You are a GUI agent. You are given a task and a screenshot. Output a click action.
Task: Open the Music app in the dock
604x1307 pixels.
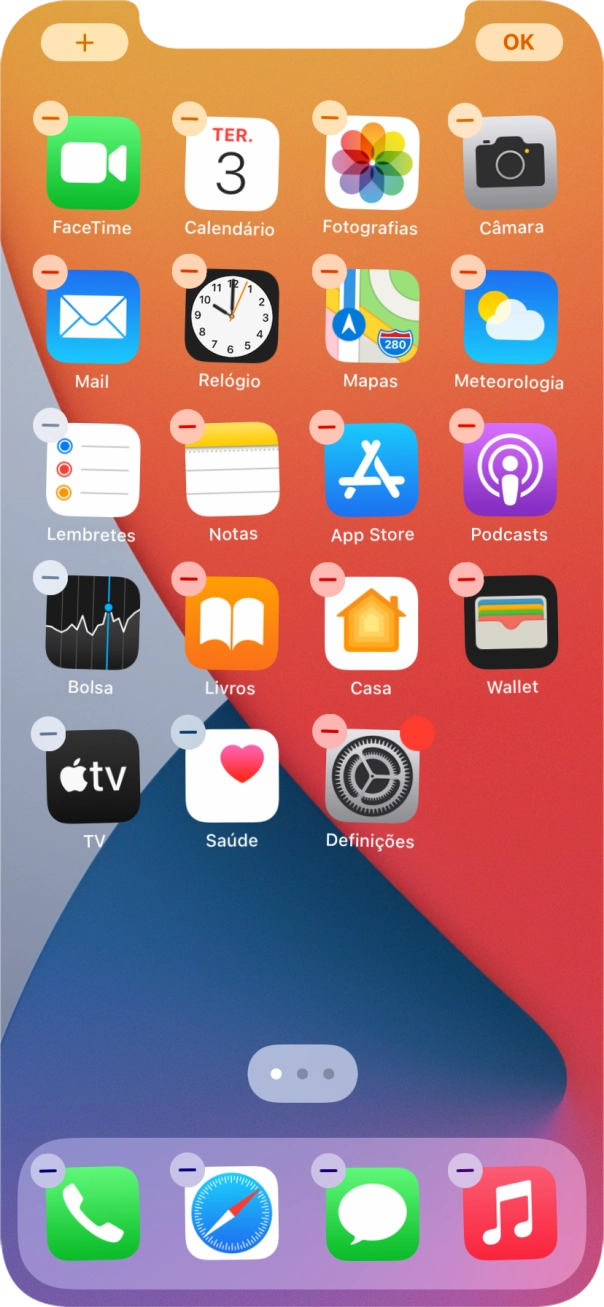pos(510,1213)
